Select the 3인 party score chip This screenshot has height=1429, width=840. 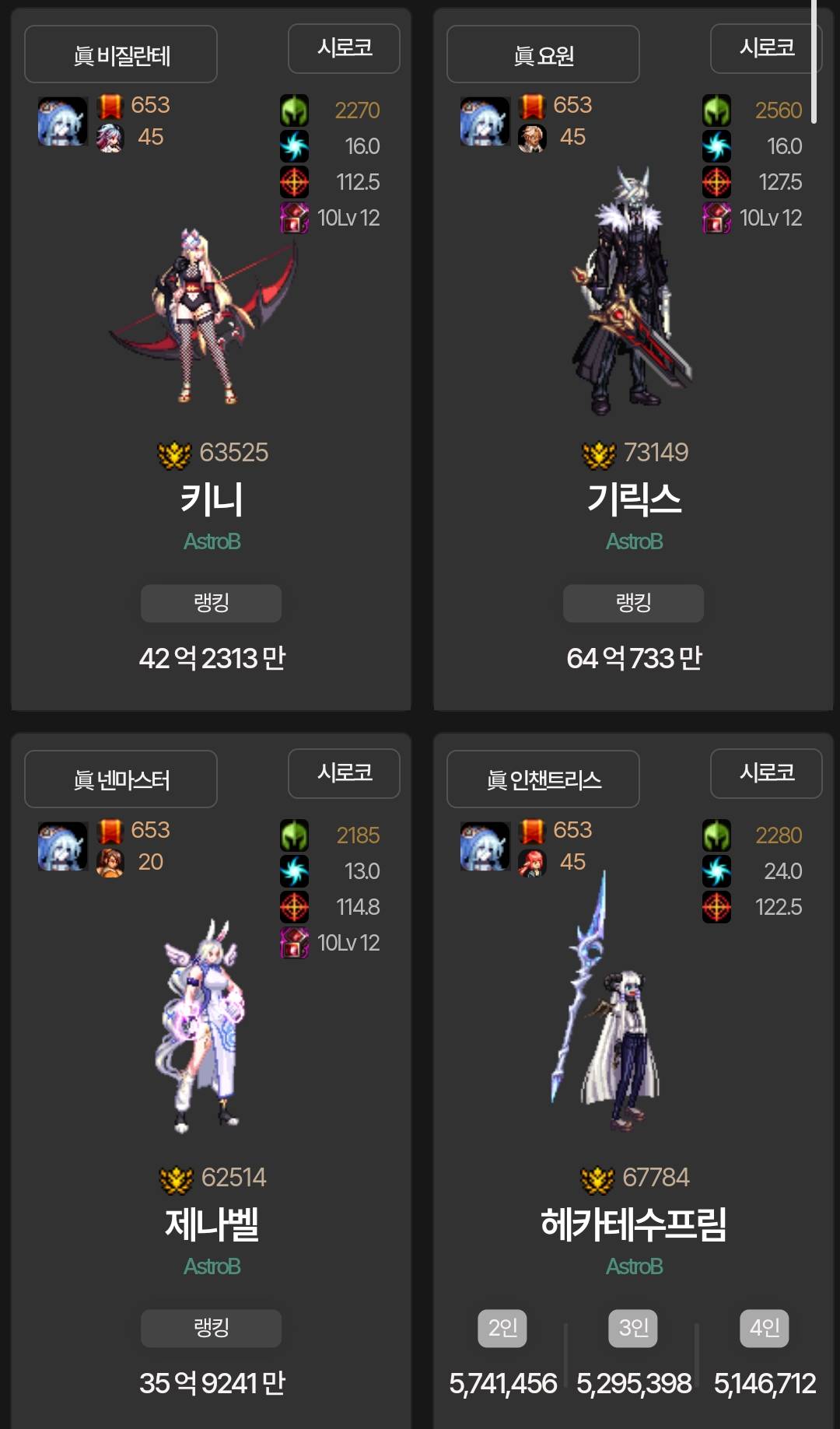[x=633, y=1328]
